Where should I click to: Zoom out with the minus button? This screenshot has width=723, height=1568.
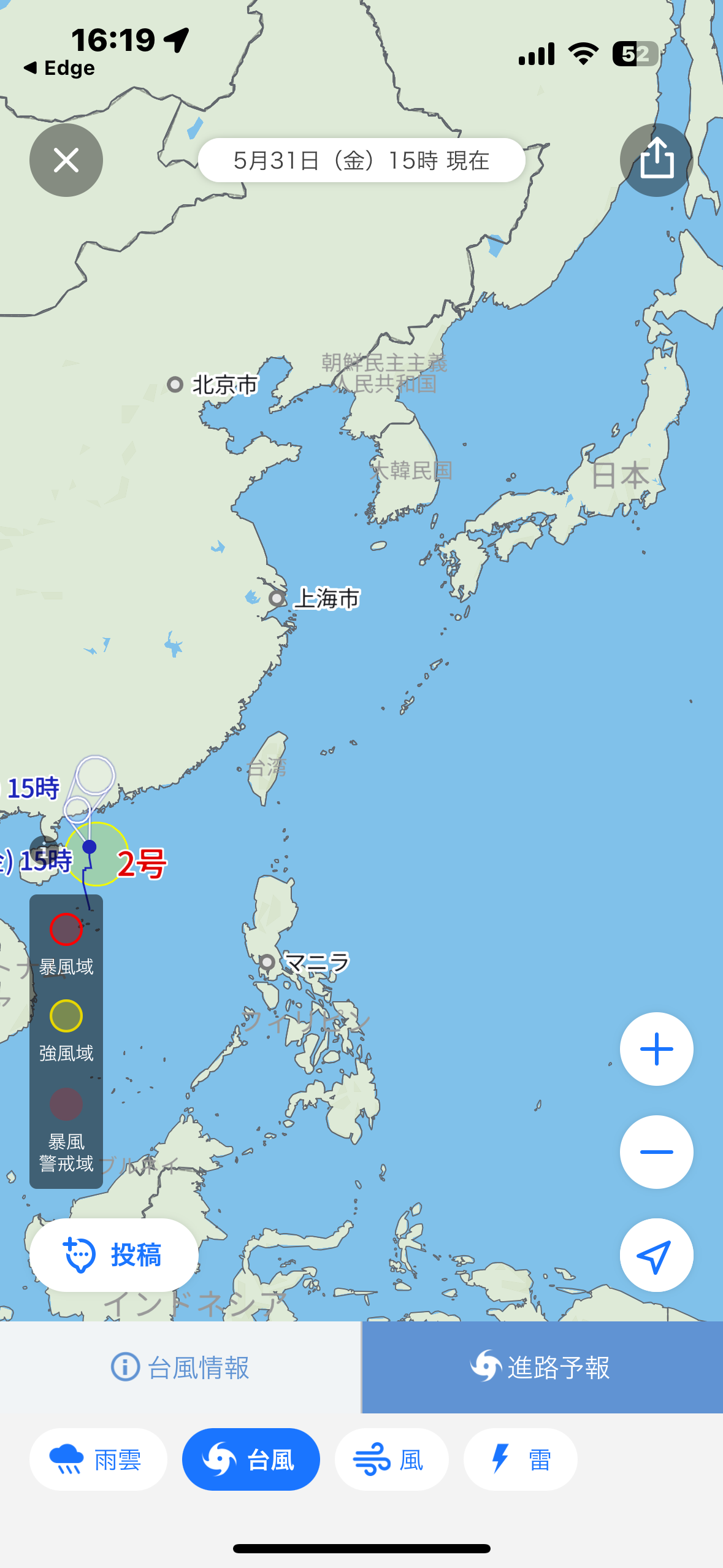[656, 1152]
